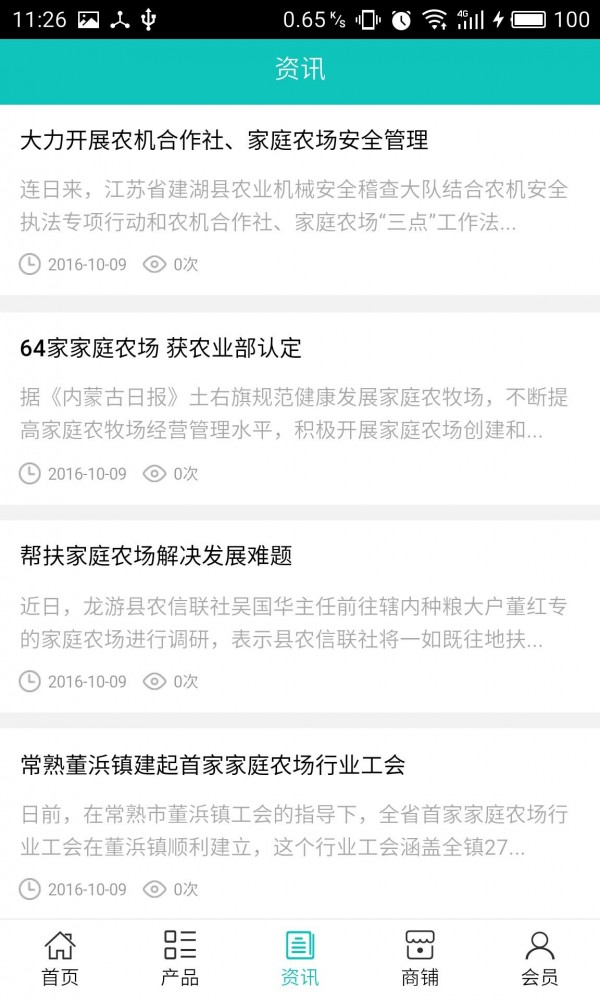
Task: View article 常熟董浜镇建起首家家庭农场行业工会
Action: (212, 766)
